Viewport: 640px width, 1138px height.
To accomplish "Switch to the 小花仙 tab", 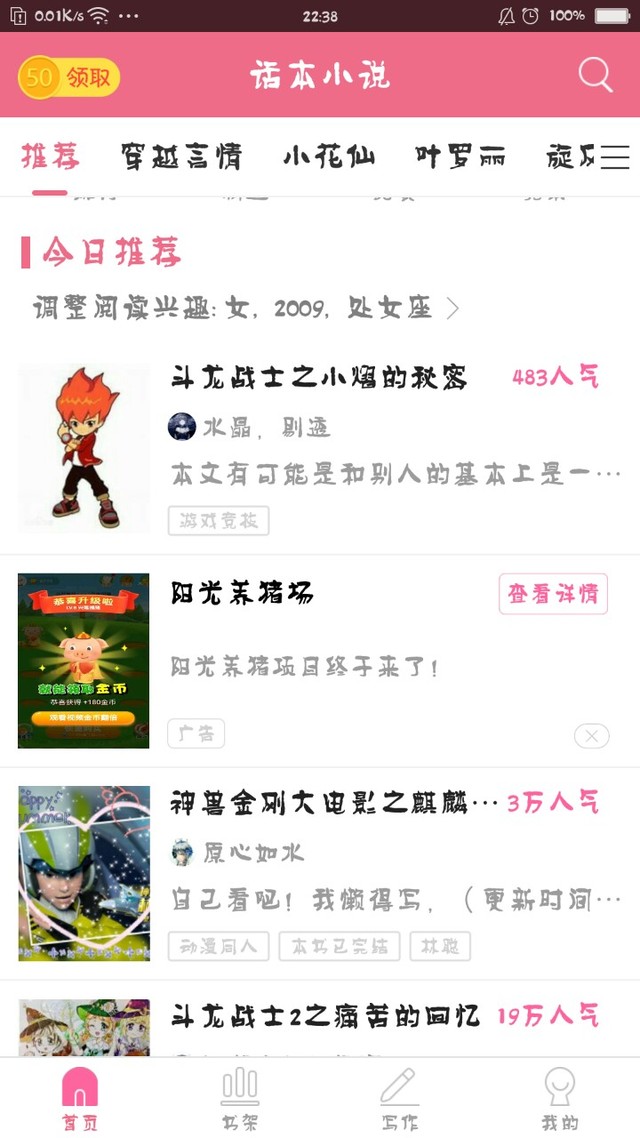I will tap(328, 157).
